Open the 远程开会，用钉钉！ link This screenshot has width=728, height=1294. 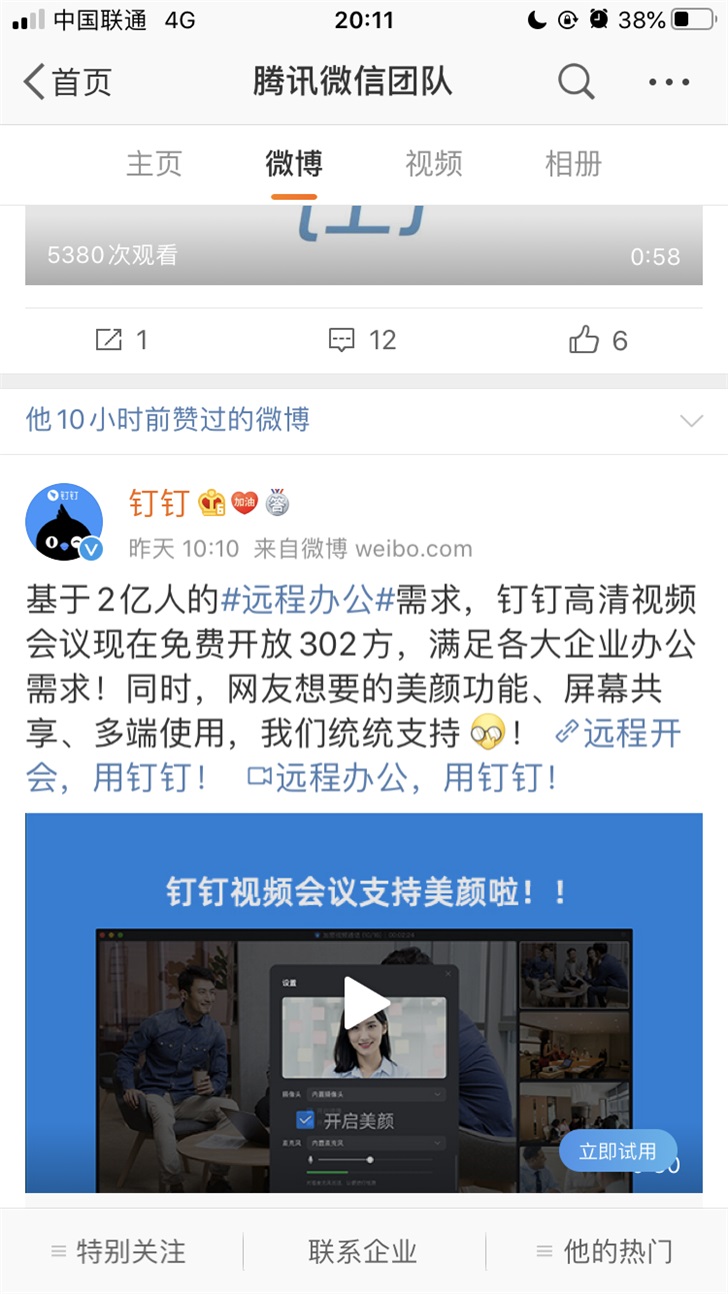coord(618,735)
